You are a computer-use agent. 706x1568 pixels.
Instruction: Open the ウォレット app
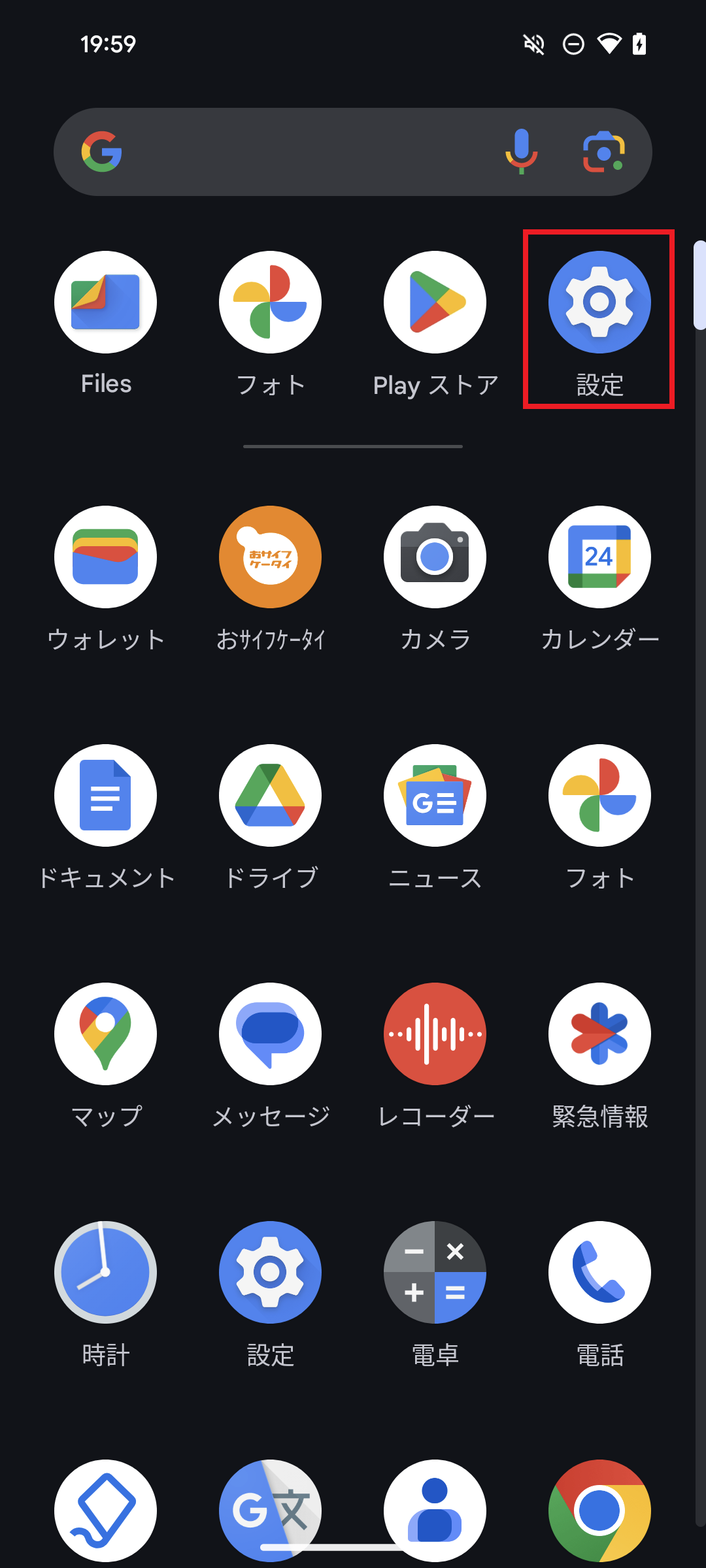105,557
